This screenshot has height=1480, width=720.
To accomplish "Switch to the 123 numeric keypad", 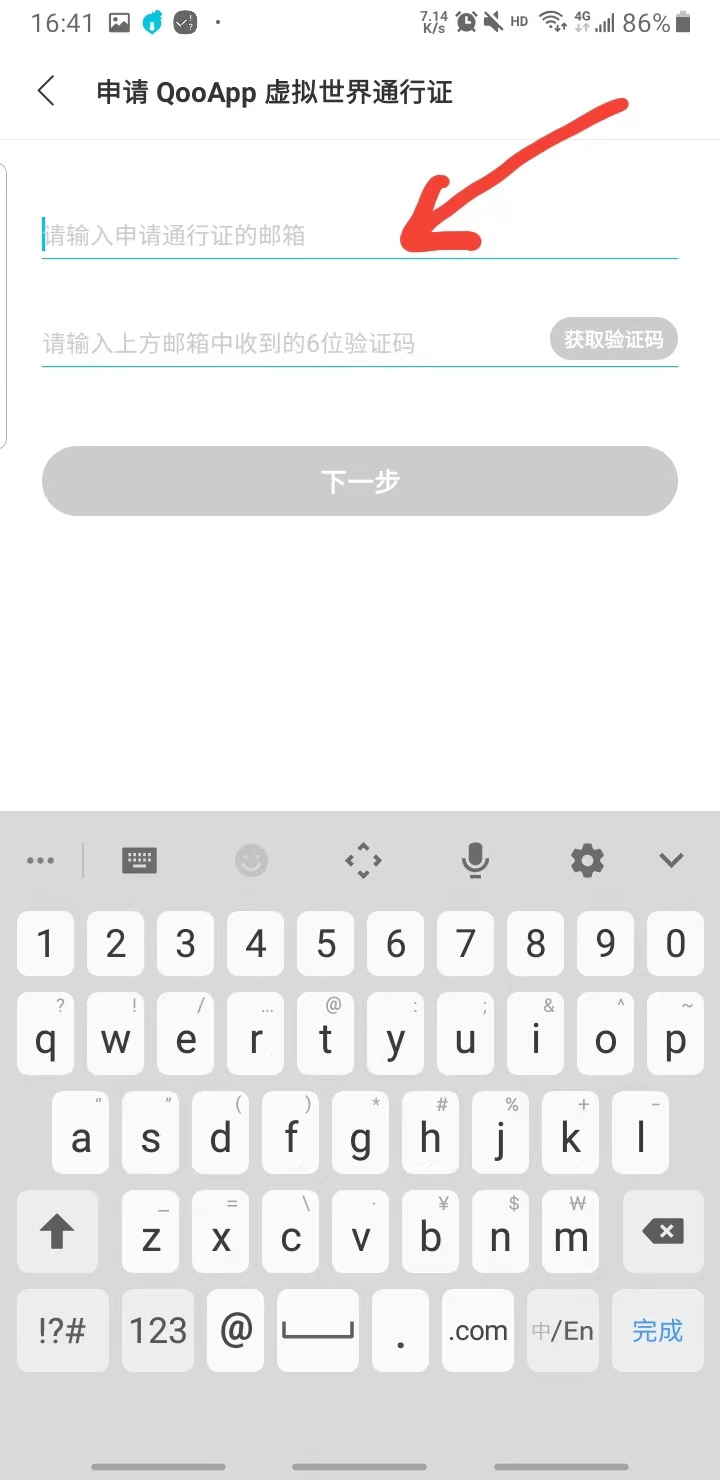I will (158, 1330).
